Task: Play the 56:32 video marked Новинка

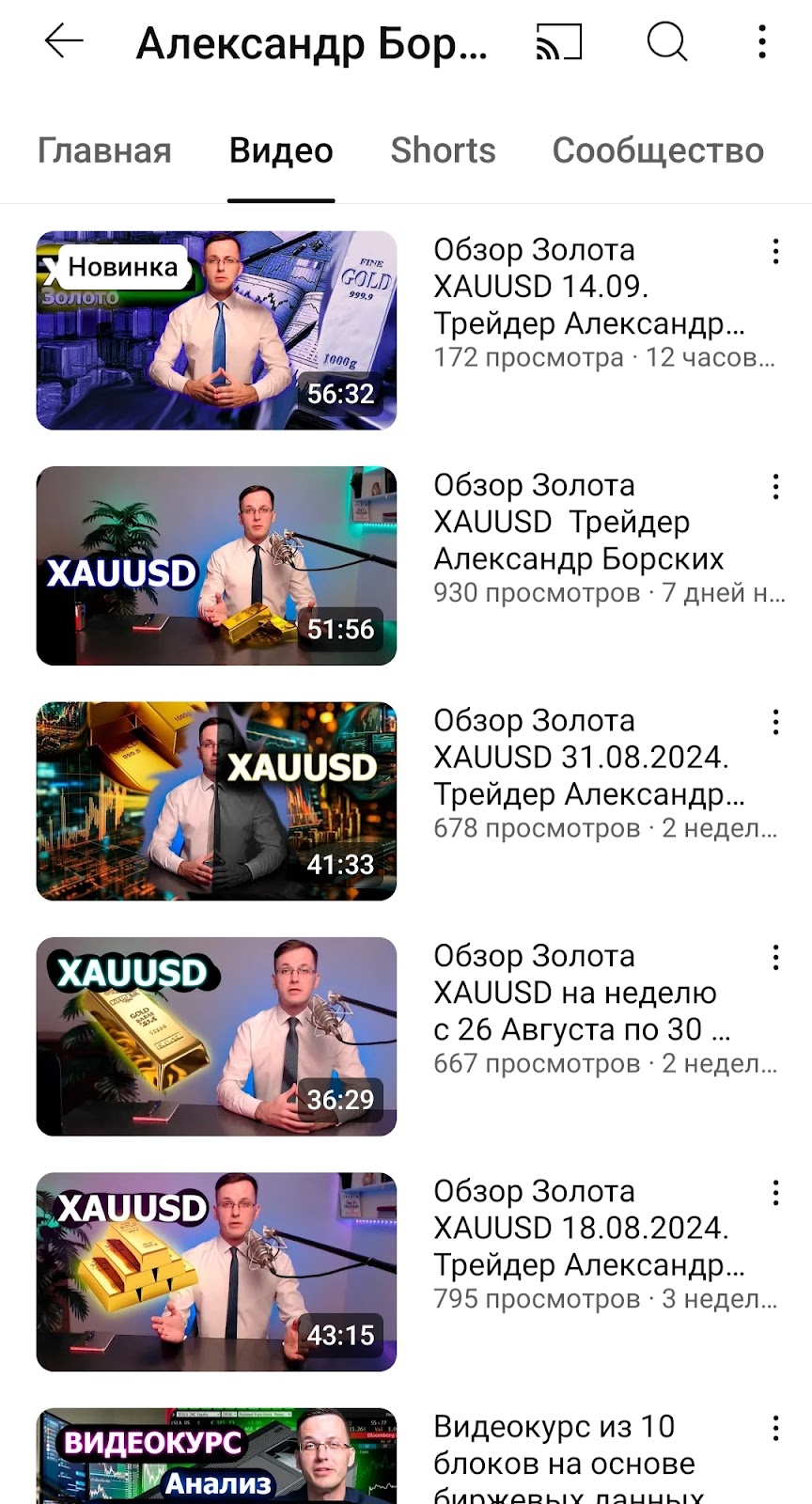Action: click(x=216, y=330)
